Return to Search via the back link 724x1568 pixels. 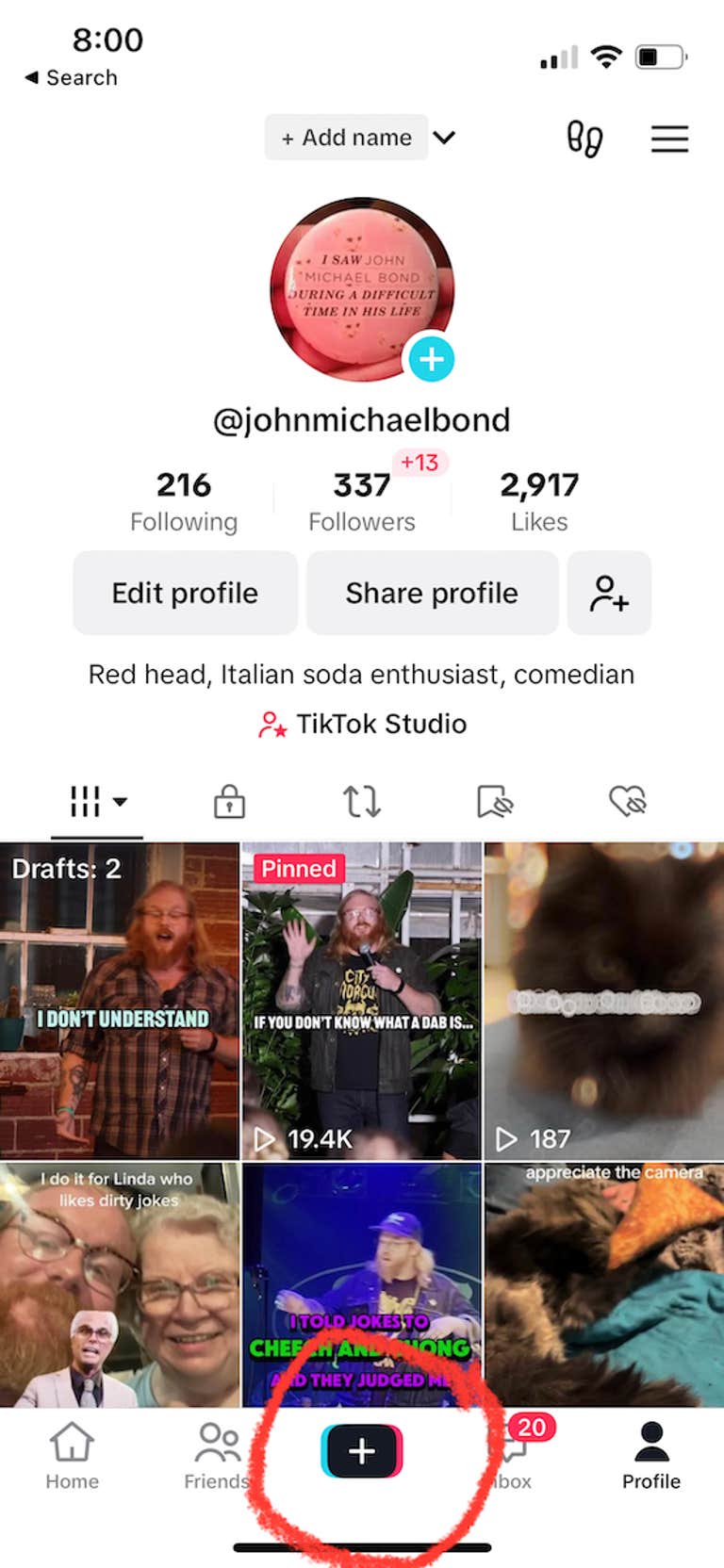pos(72,77)
